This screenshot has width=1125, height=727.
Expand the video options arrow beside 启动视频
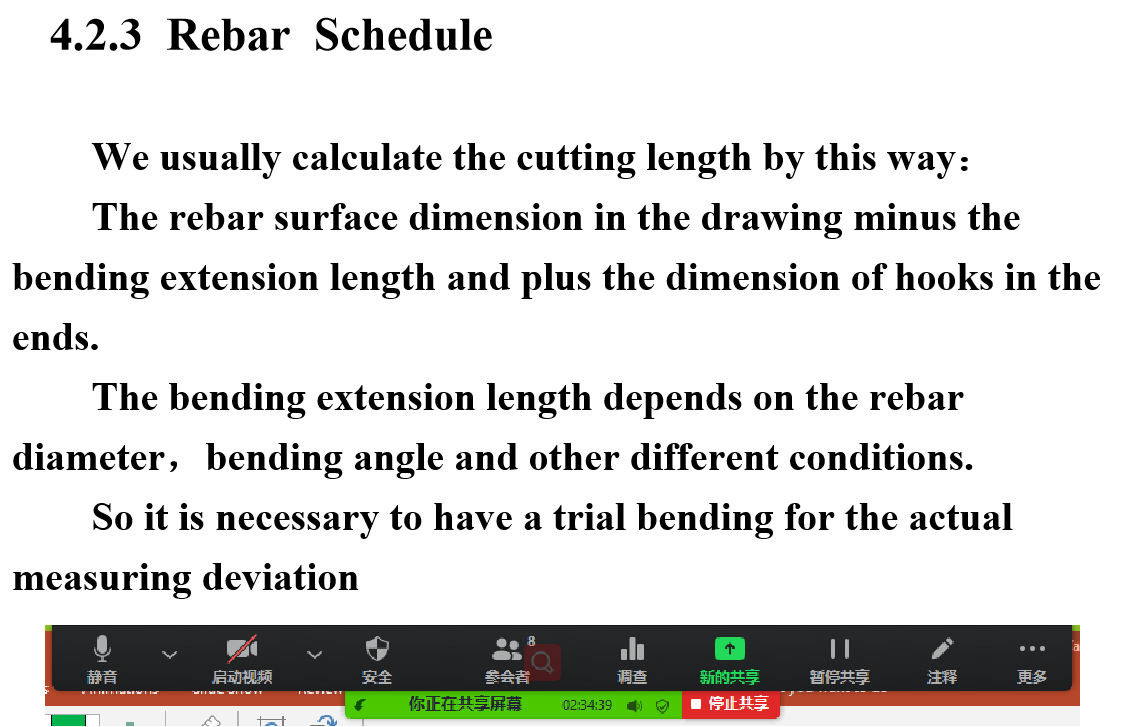(x=315, y=655)
